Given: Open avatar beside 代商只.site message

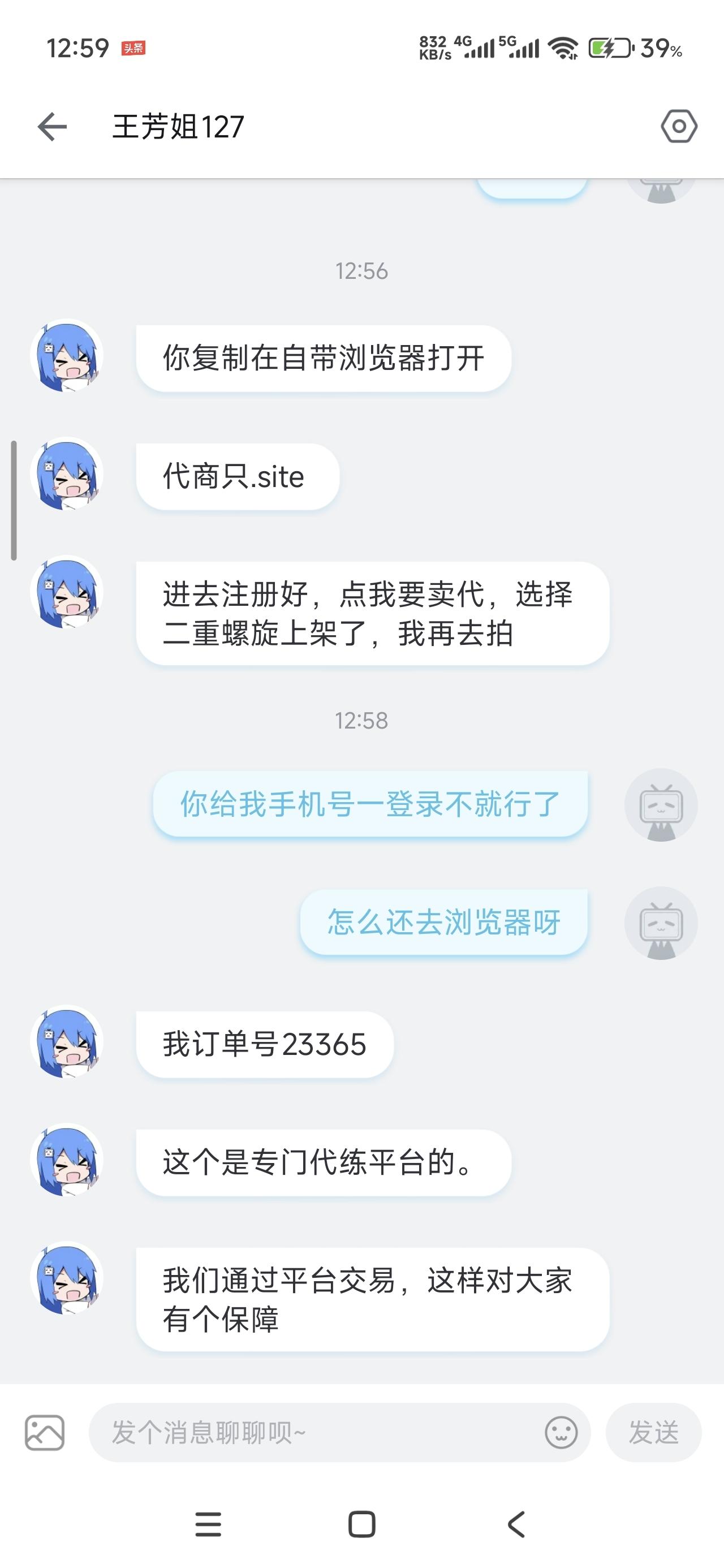Looking at the screenshot, I should (x=67, y=475).
